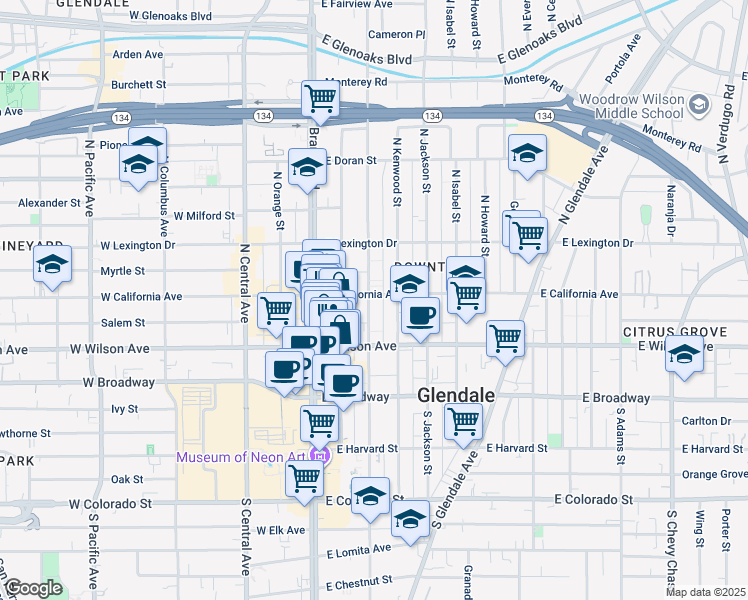Select the school marker on E Lomita Ave
Viewport: 748px width, 600px height.
pos(409,520)
